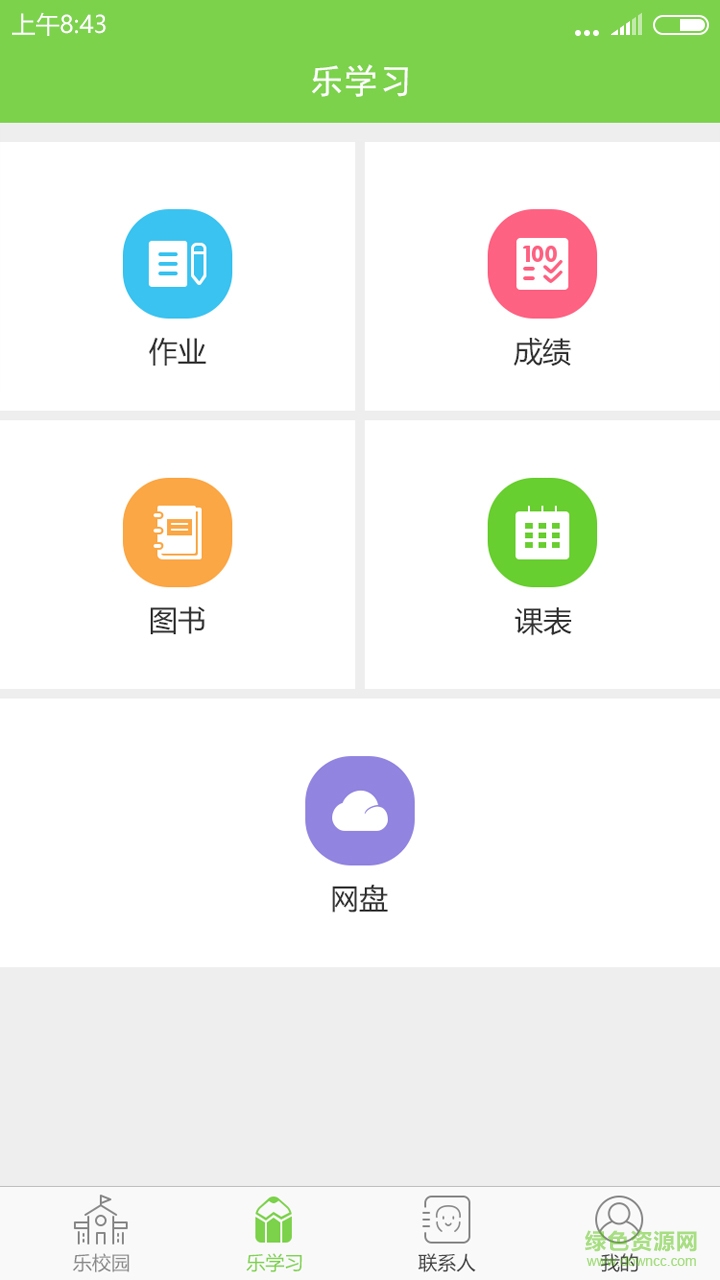The image size is (720, 1280).
Task: Switch to the 乐校园 tab
Action: point(100,1232)
